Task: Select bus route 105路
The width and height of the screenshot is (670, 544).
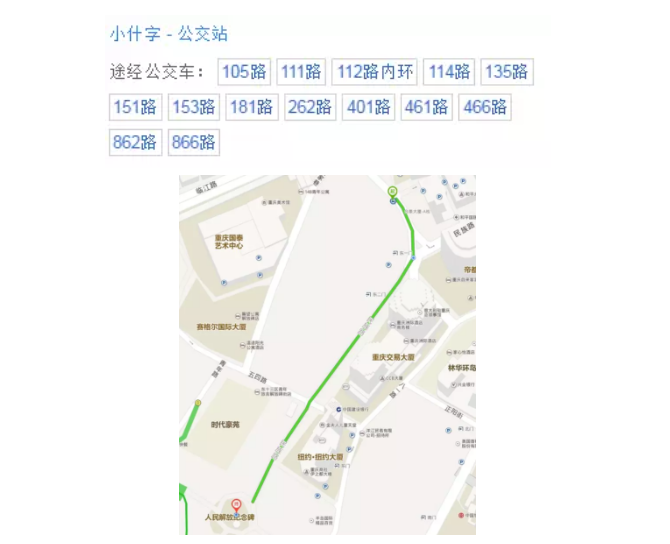Action: 244,72
